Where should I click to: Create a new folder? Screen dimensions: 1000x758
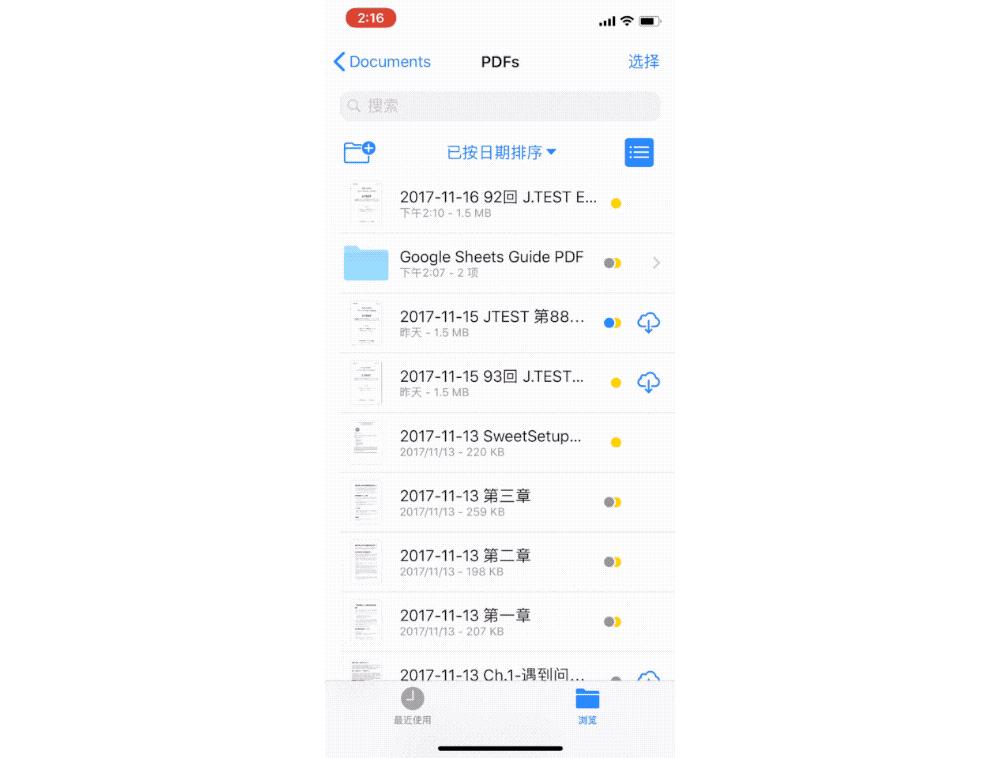359,152
